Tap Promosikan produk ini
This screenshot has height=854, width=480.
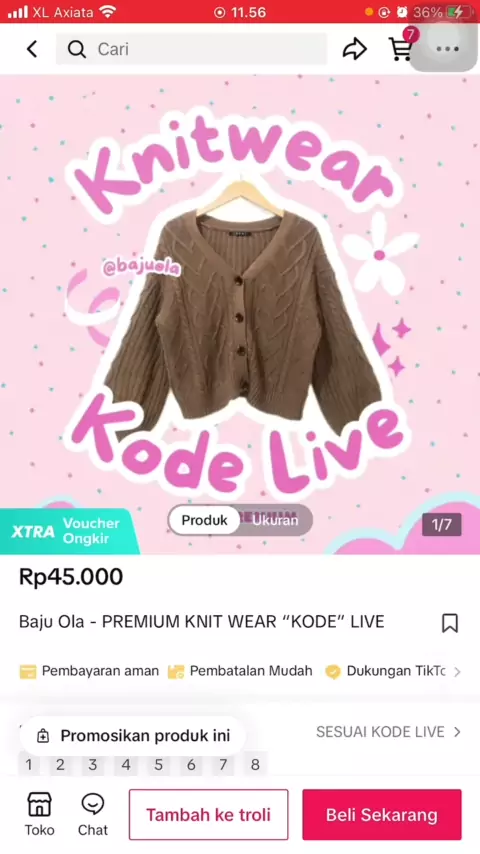pyautogui.click(x=133, y=736)
